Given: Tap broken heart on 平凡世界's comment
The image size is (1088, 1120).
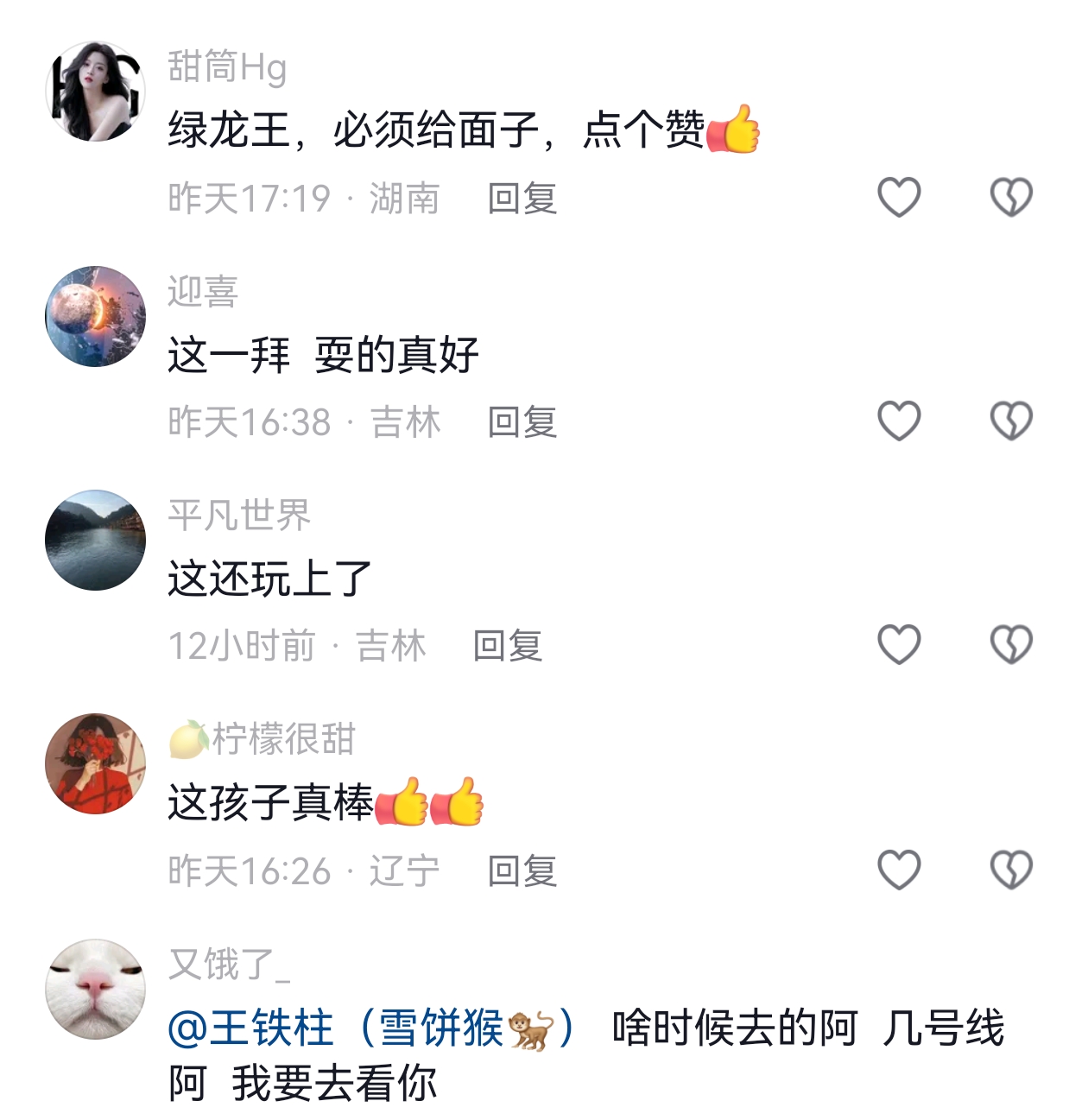Looking at the screenshot, I should pyautogui.click(x=1011, y=644).
